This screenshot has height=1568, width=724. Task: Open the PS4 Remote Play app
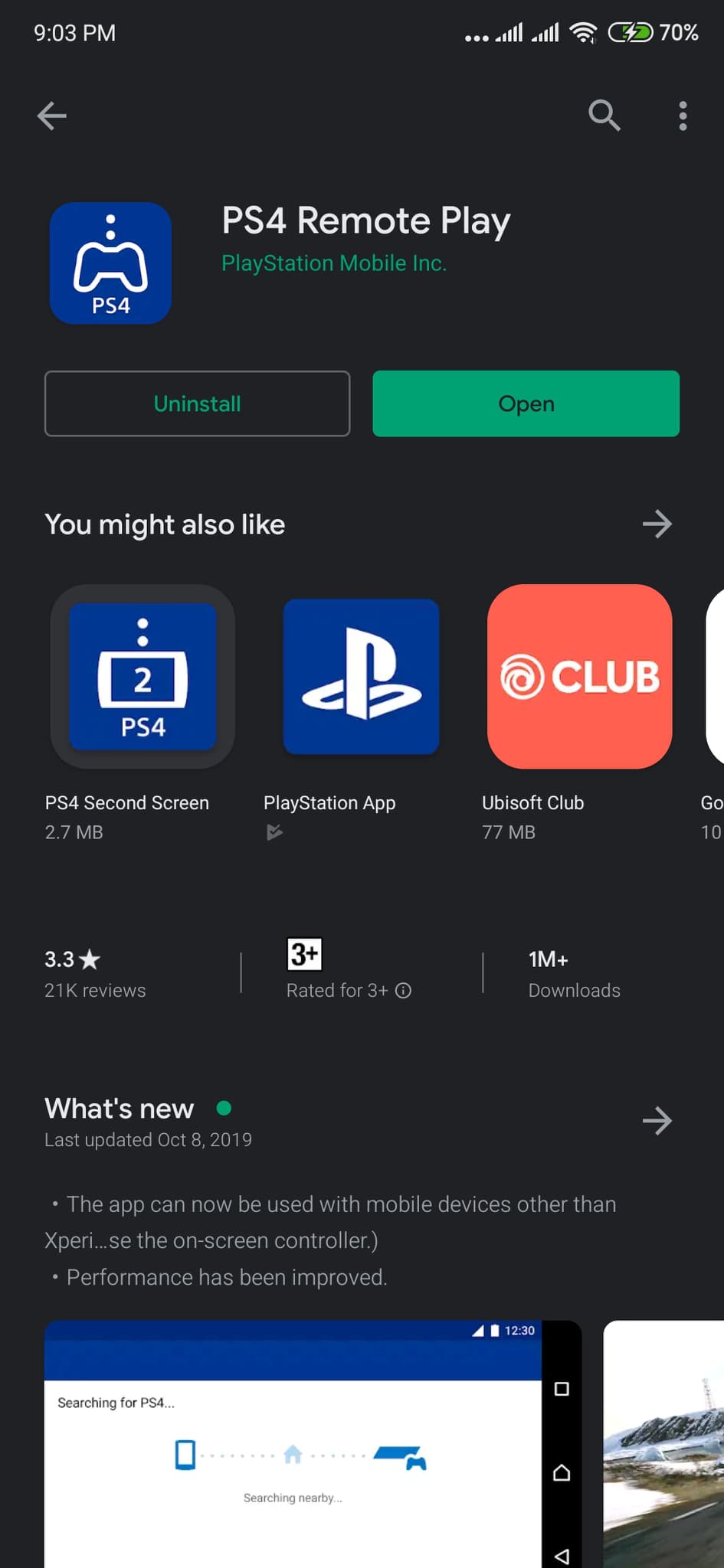pos(526,403)
